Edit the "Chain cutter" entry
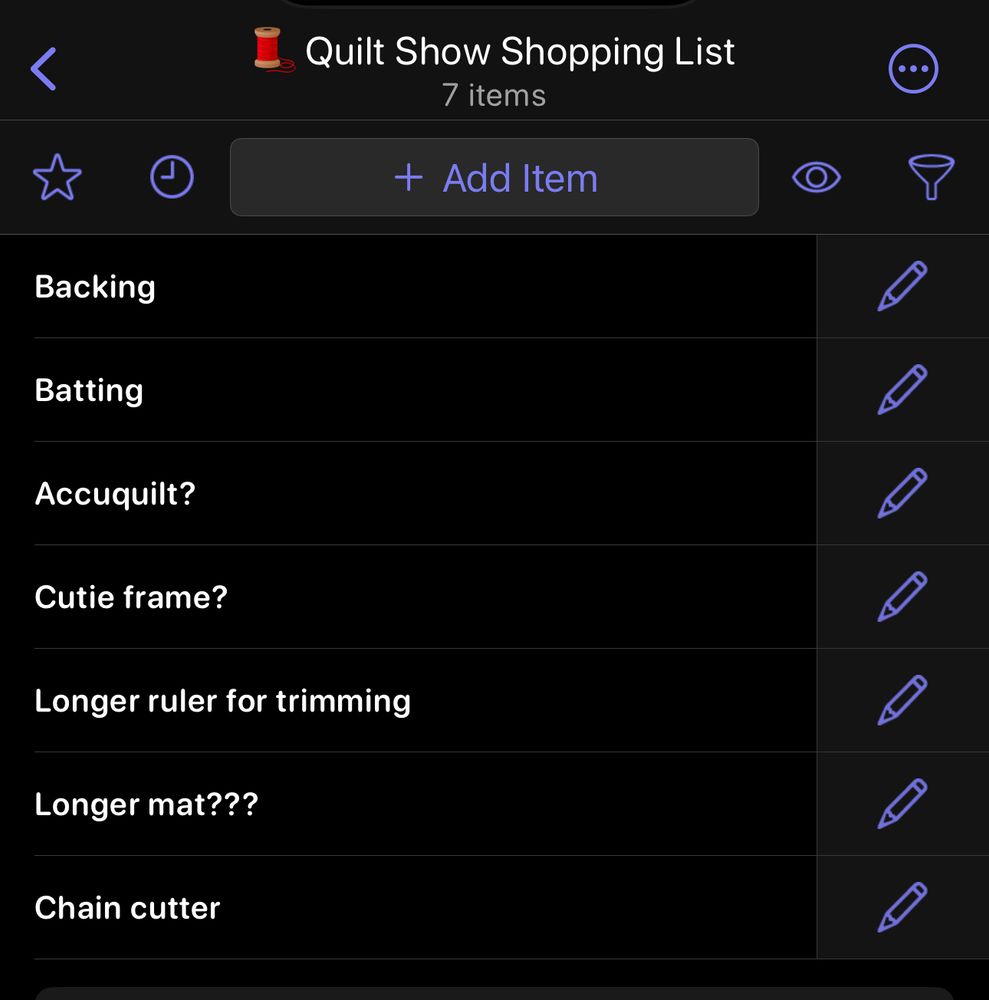Image resolution: width=989 pixels, height=1000 pixels. 900,907
